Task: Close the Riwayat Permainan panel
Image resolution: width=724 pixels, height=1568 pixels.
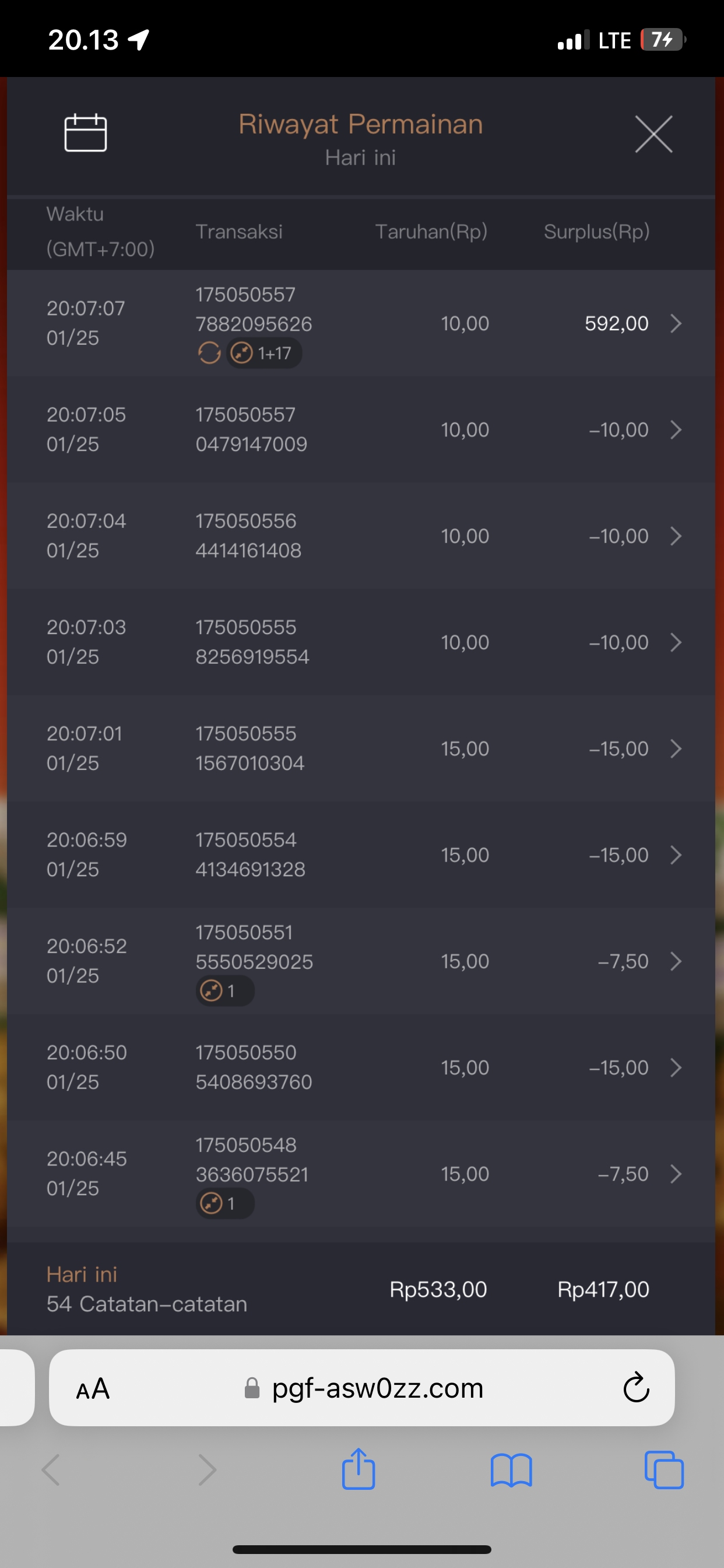Action: [653, 134]
